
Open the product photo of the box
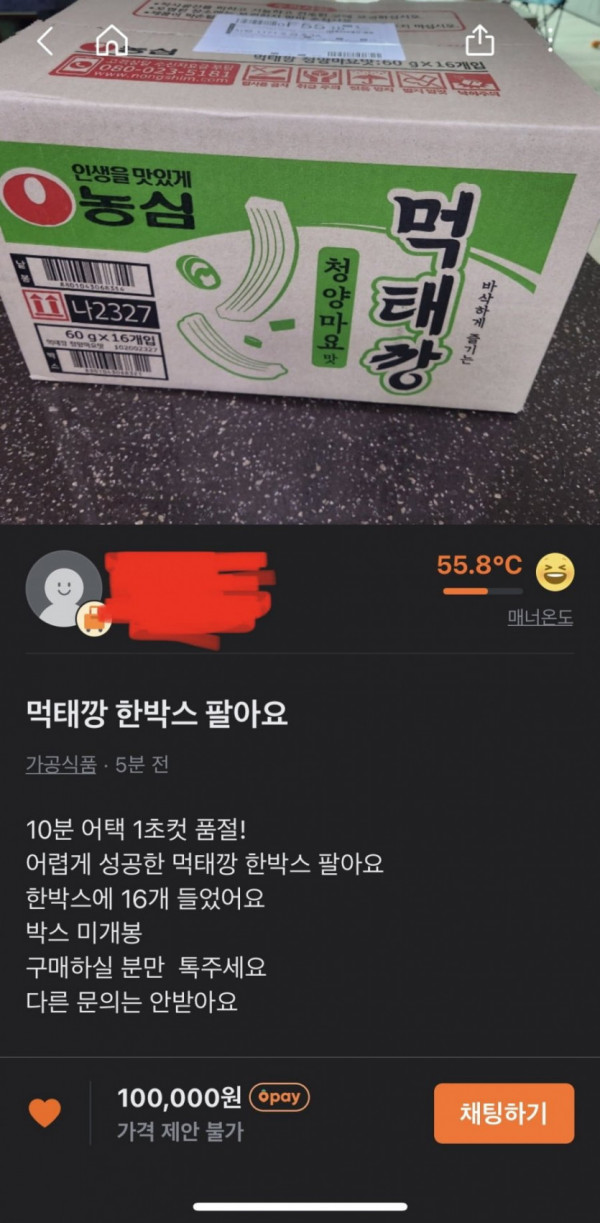[x=300, y=262]
